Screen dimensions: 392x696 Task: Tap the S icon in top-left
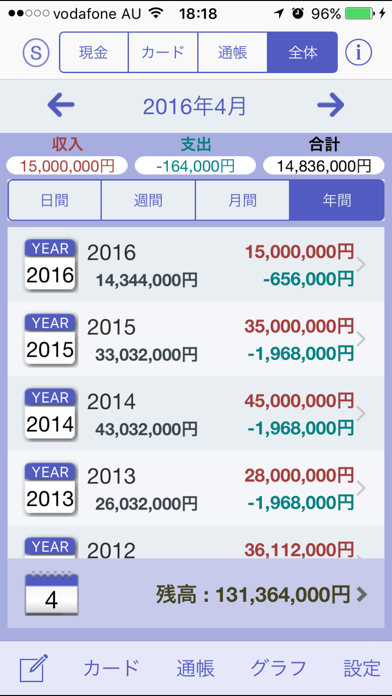pyautogui.click(x=36, y=53)
